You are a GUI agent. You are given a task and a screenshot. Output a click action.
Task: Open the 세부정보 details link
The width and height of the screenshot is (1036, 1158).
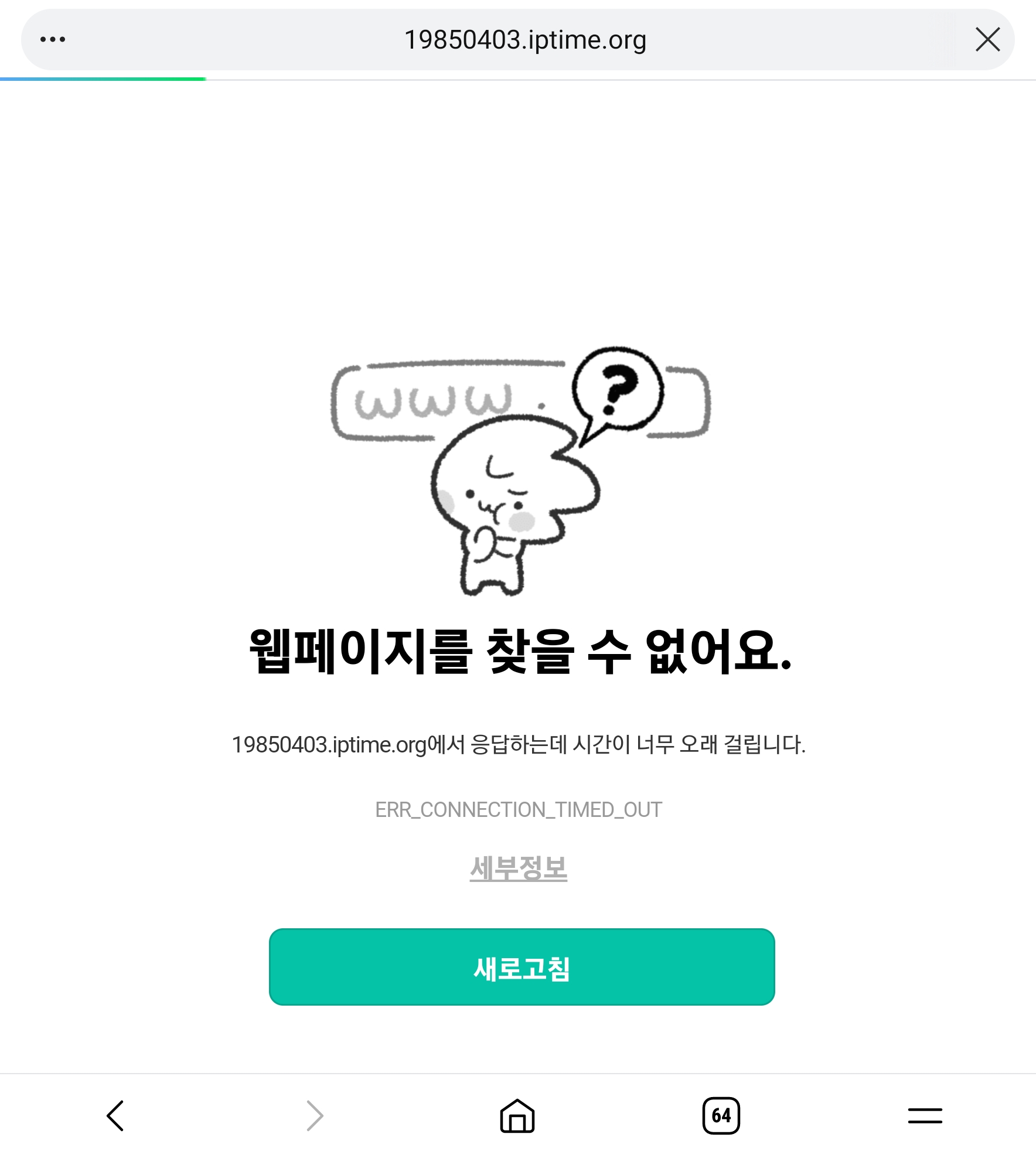pos(519,868)
